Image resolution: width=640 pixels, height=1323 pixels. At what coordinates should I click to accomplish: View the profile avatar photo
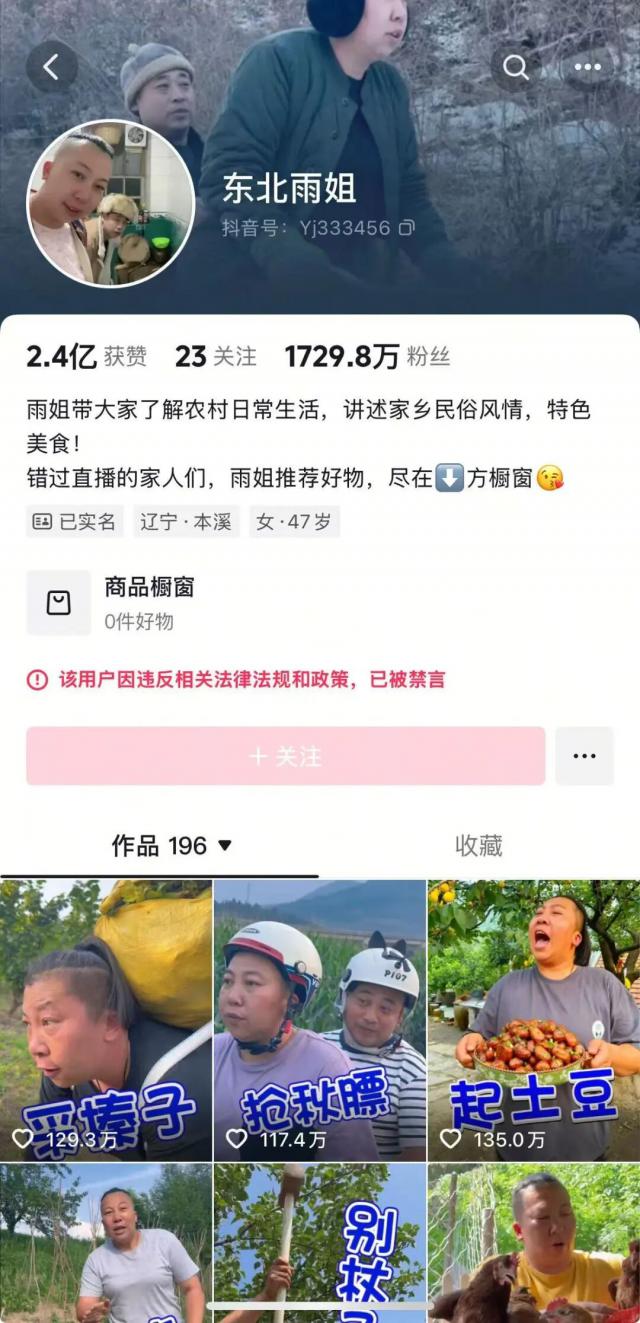click(110, 203)
